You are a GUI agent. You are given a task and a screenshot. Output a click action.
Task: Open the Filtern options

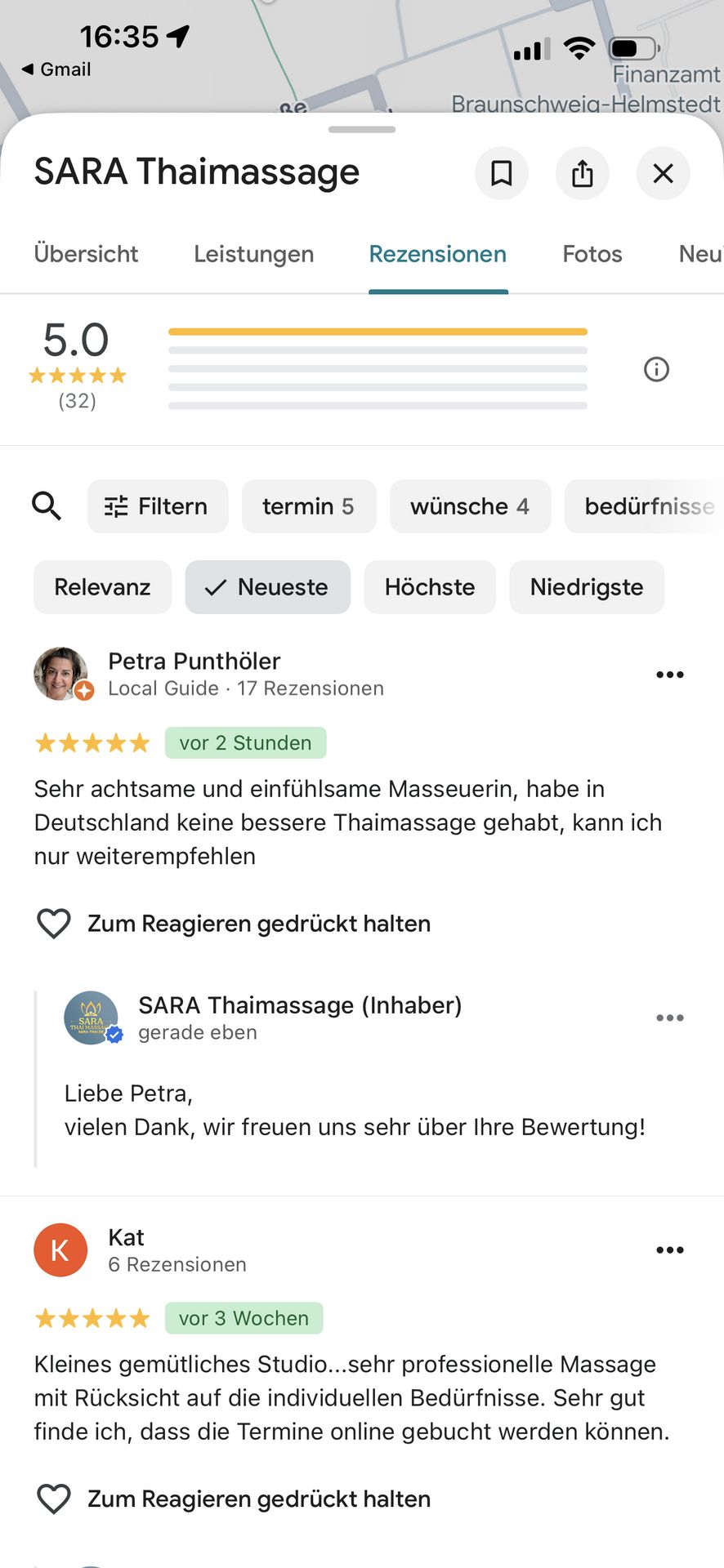pyautogui.click(x=157, y=506)
